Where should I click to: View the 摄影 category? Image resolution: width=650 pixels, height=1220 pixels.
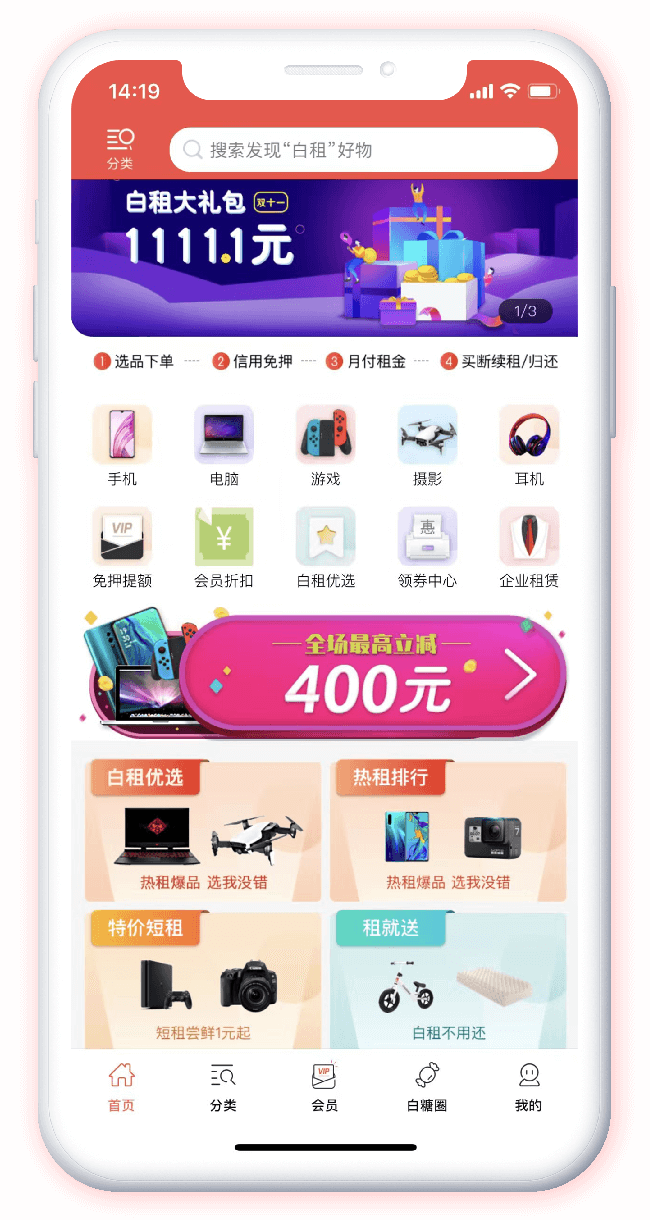[427, 445]
